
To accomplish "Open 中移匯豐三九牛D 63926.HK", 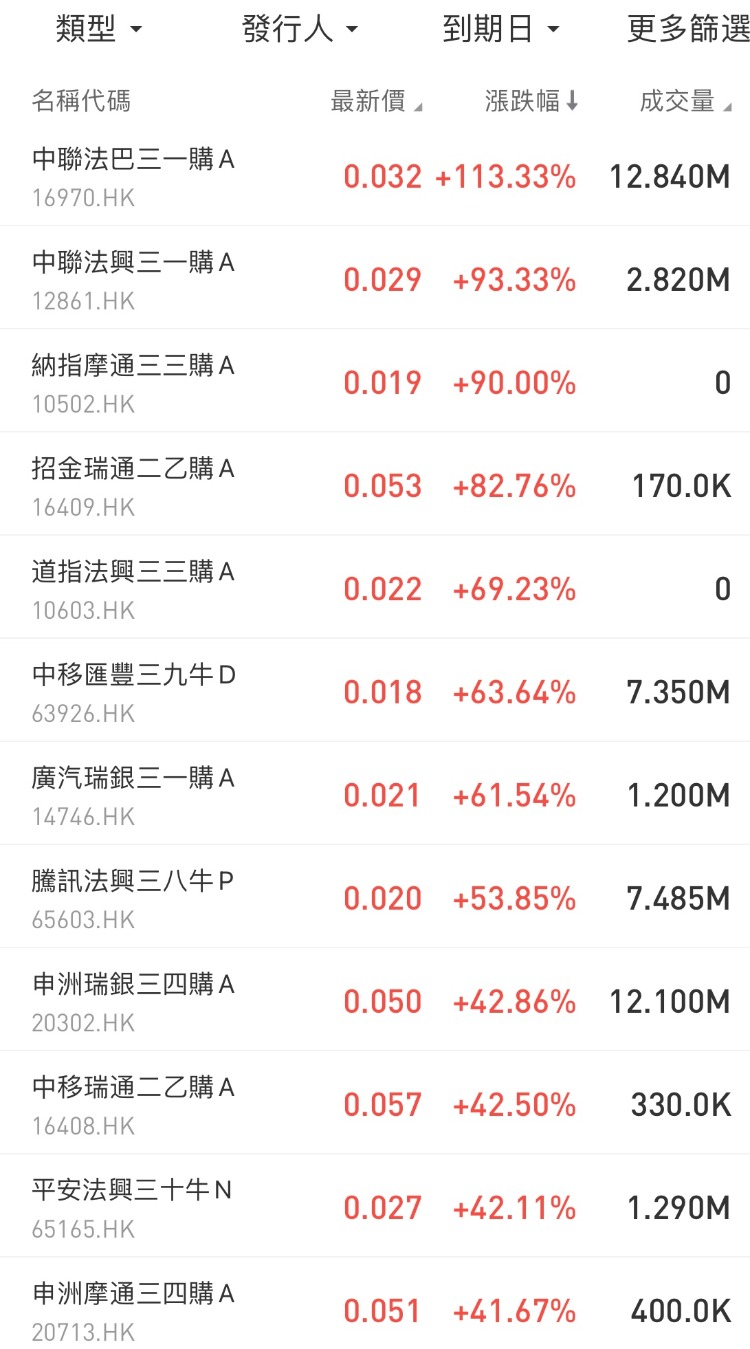I will (x=375, y=692).
